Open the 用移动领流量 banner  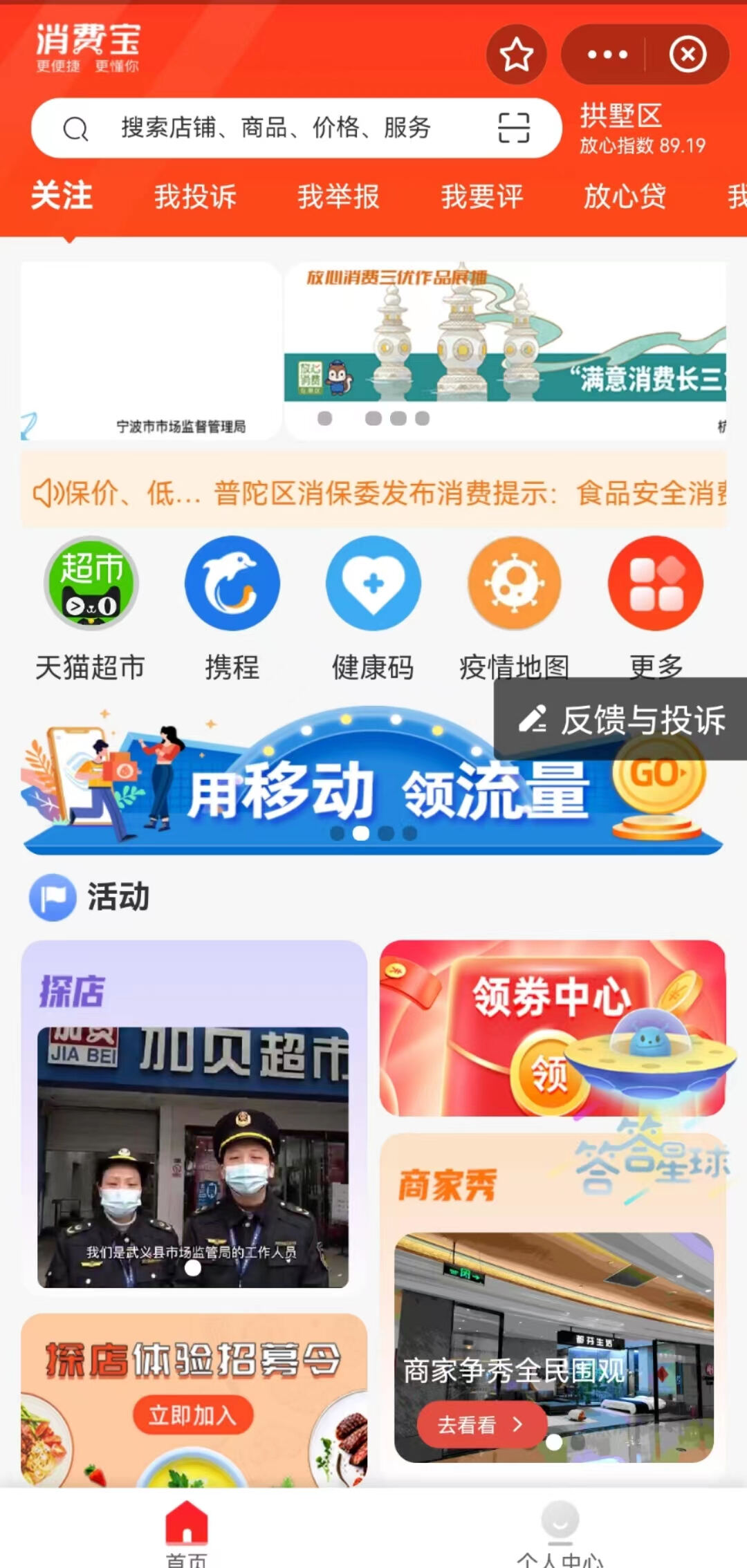373,788
